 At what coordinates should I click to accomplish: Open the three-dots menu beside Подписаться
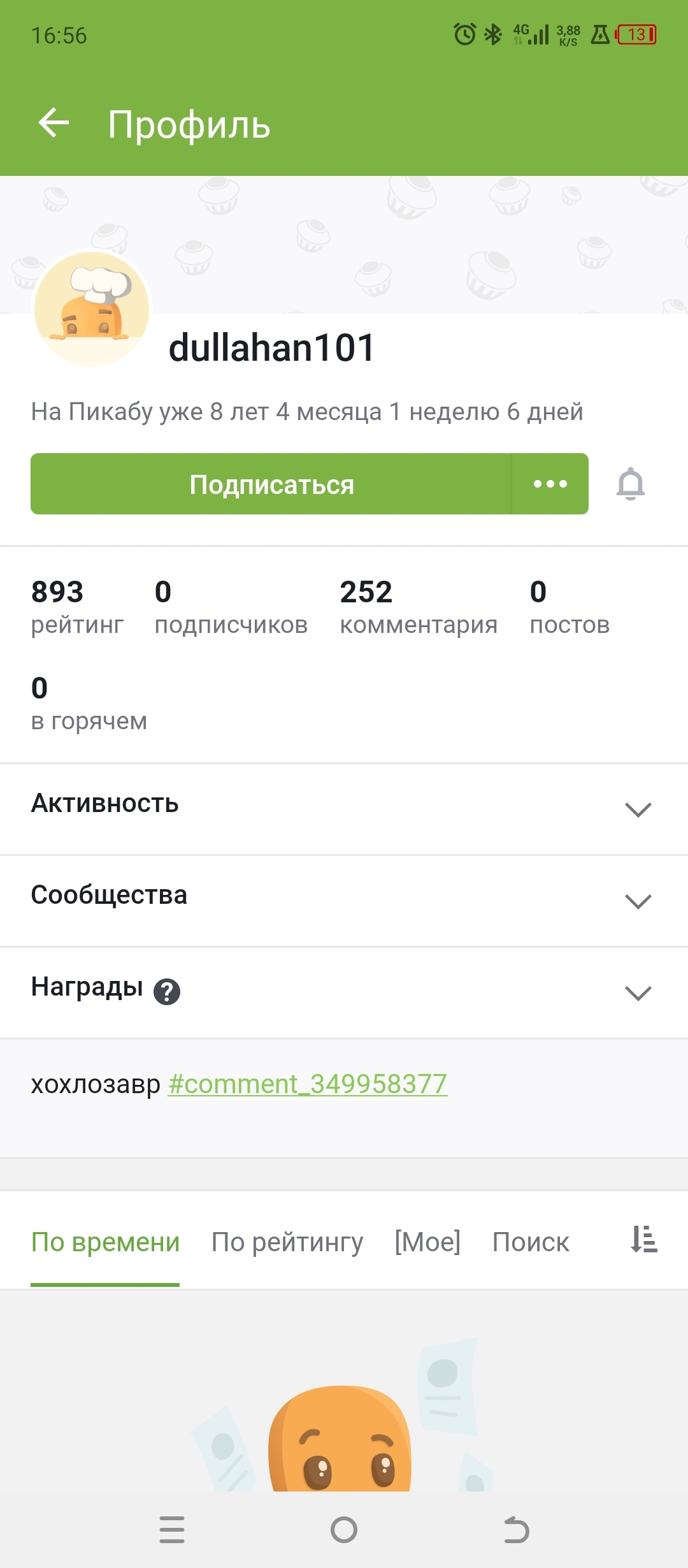click(x=550, y=484)
